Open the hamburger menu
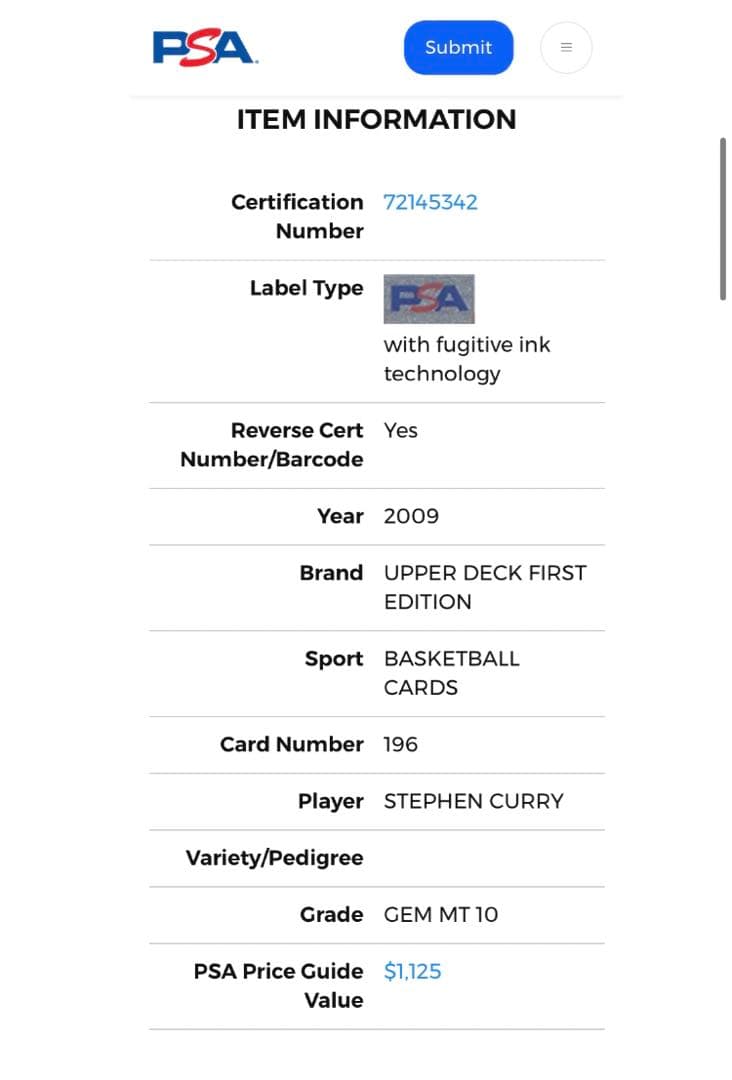732x1080 pixels. coord(566,48)
